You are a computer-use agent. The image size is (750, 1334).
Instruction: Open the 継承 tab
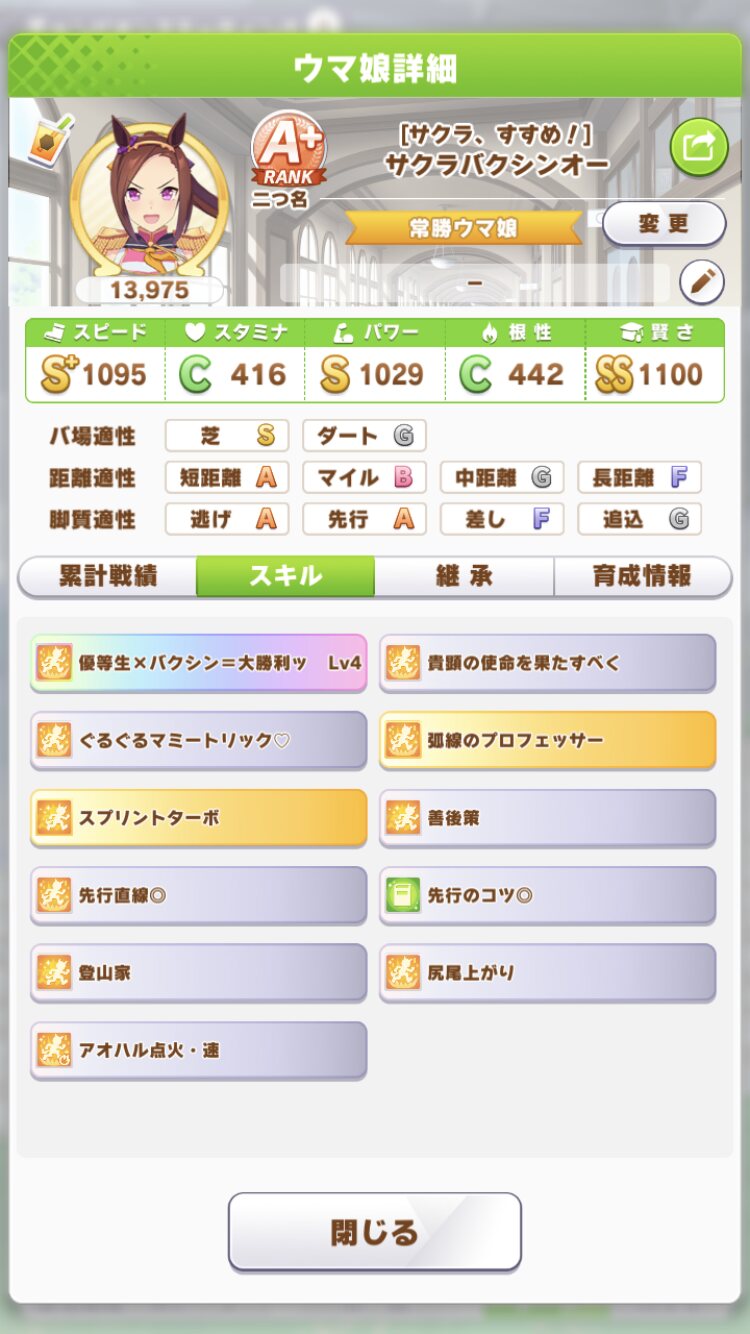464,576
